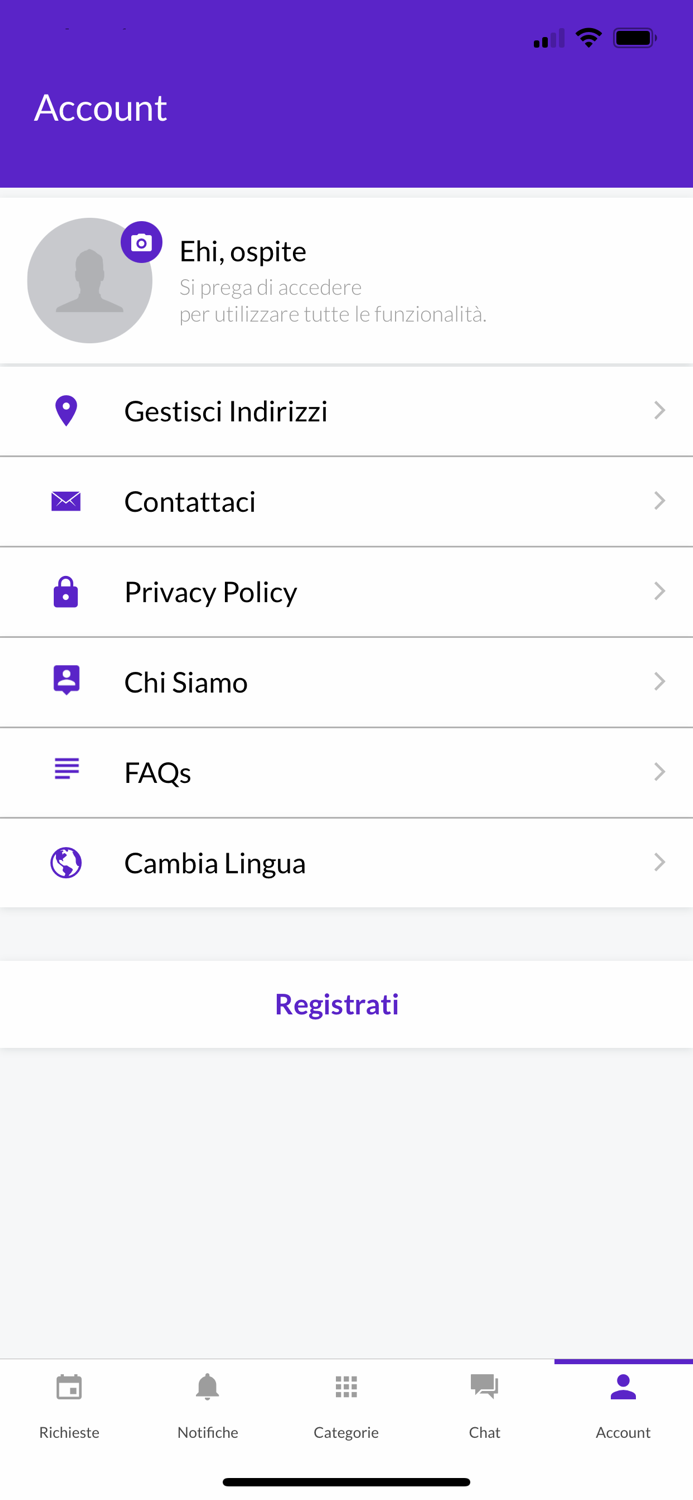Open the Contattaci row
This screenshot has height=1500, width=693.
(346, 501)
